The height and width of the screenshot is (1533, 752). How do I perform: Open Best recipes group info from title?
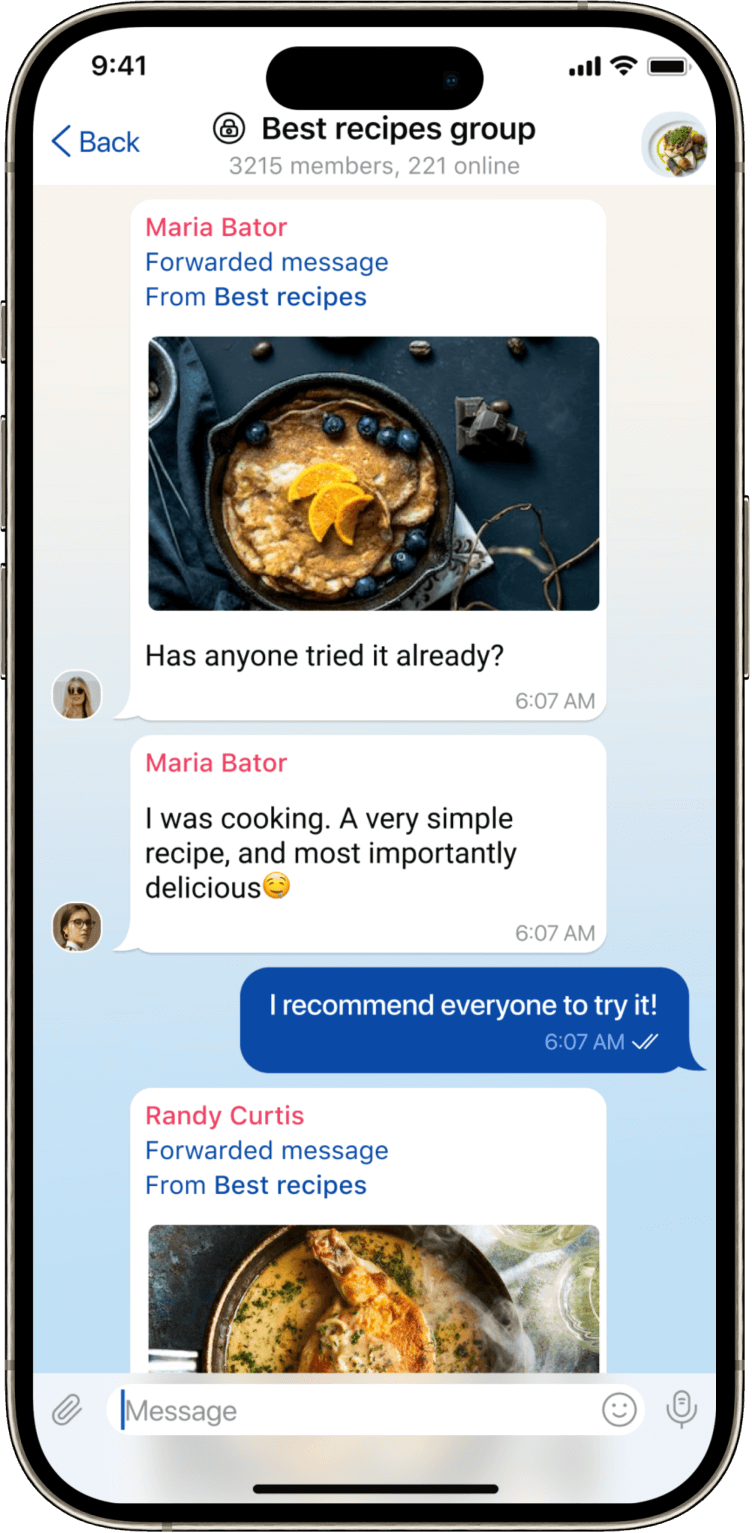click(397, 129)
